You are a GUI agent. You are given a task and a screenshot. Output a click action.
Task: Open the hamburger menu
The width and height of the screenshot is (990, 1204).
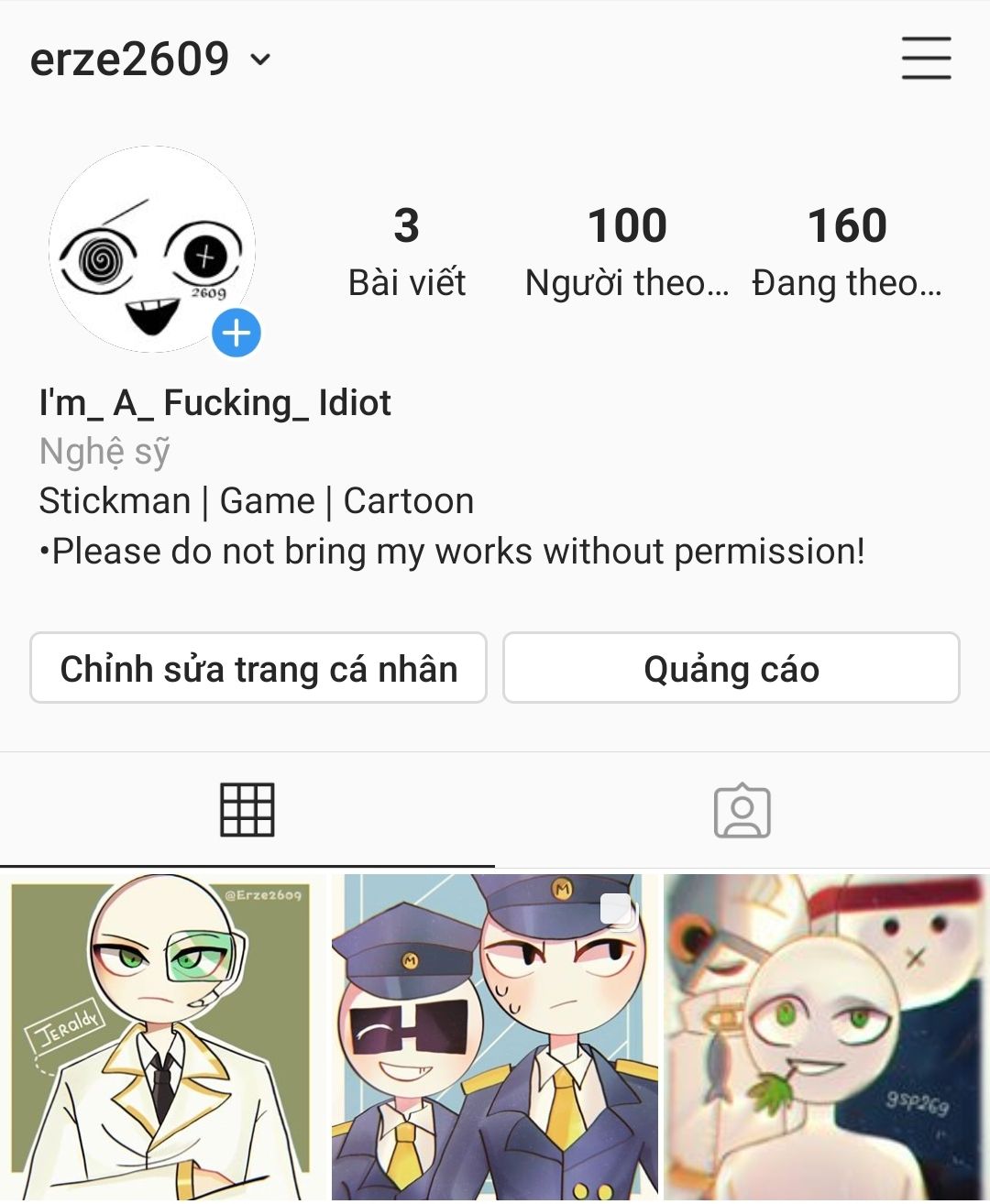pos(926,59)
